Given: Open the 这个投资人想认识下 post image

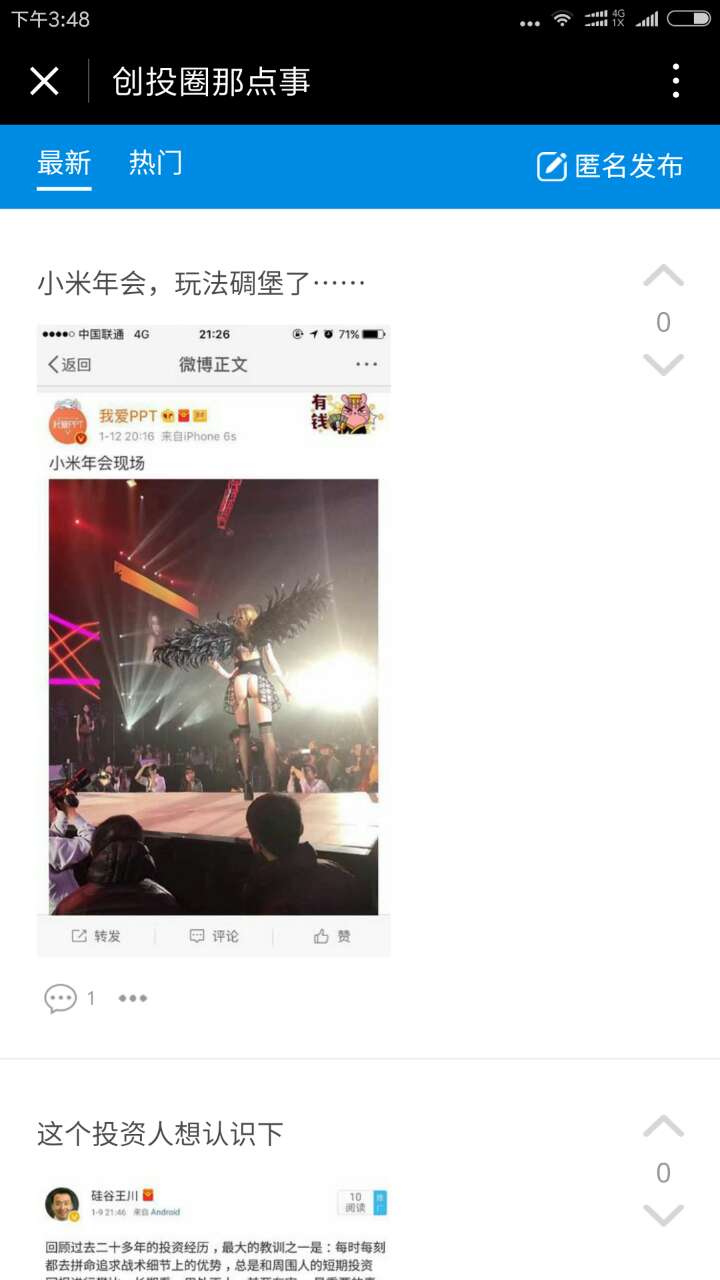Looking at the screenshot, I should pyautogui.click(x=214, y=1230).
